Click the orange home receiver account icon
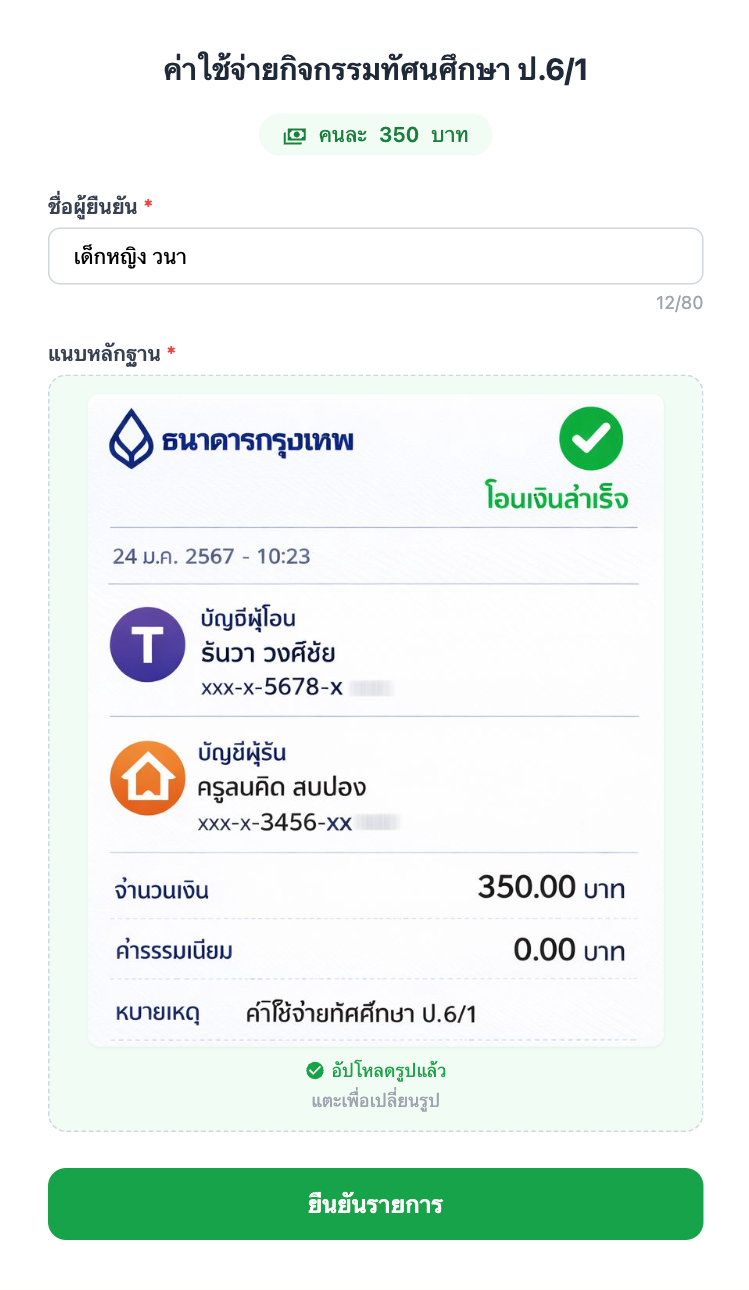This screenshot has width=749, height=1290. pos(147,778)
